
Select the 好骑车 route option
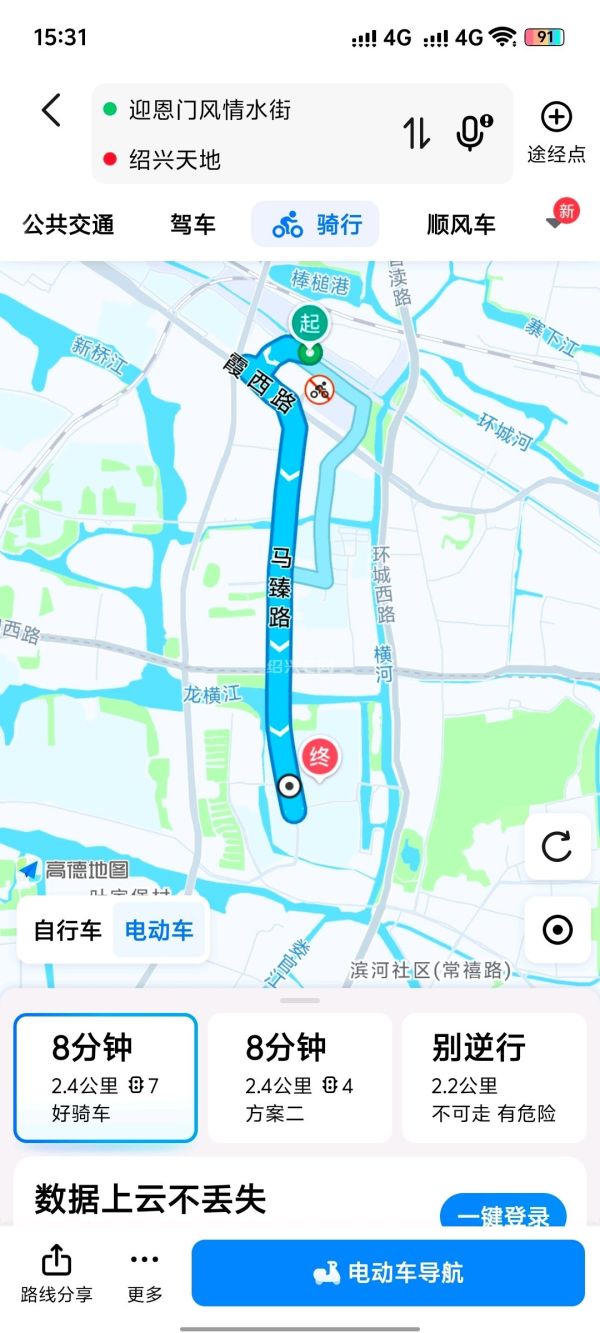coord(105,1077)
